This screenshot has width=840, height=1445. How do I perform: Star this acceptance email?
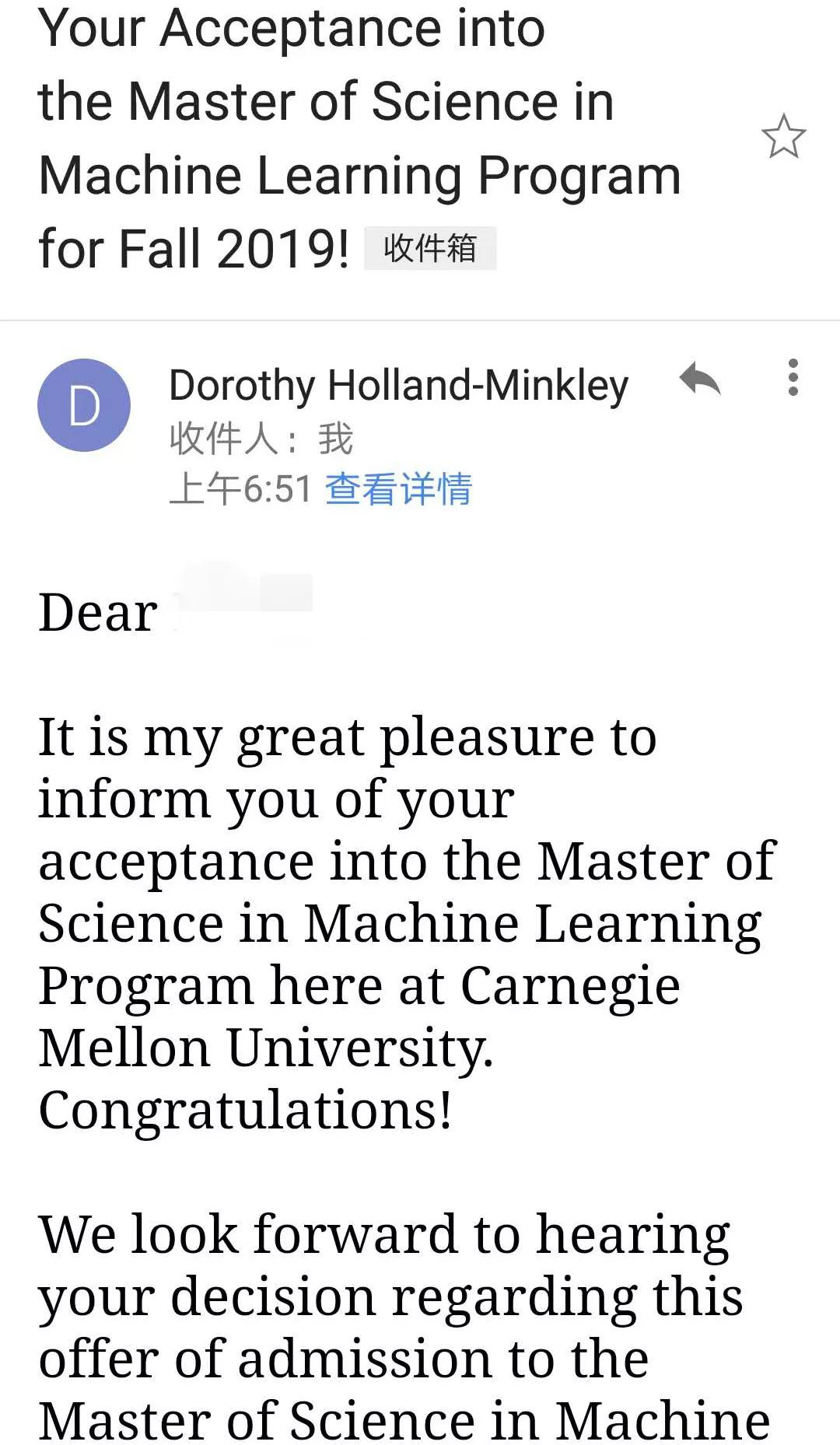(x=783, y=137)
